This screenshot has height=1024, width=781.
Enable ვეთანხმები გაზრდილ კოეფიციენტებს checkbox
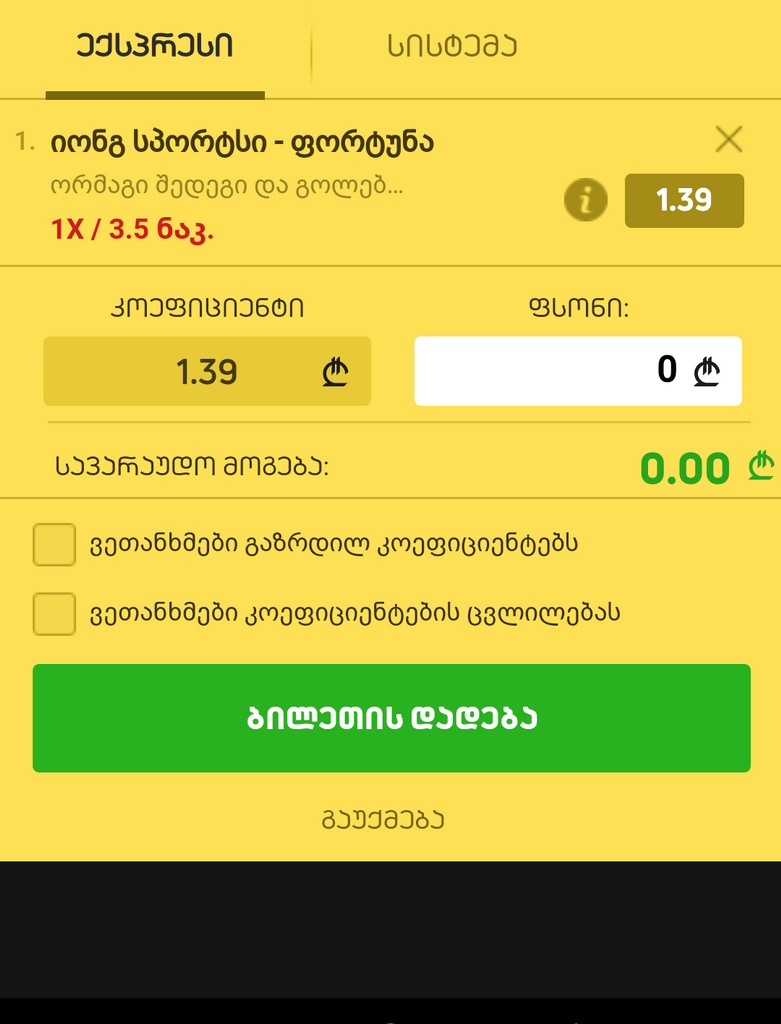click(x=54, y=544)
